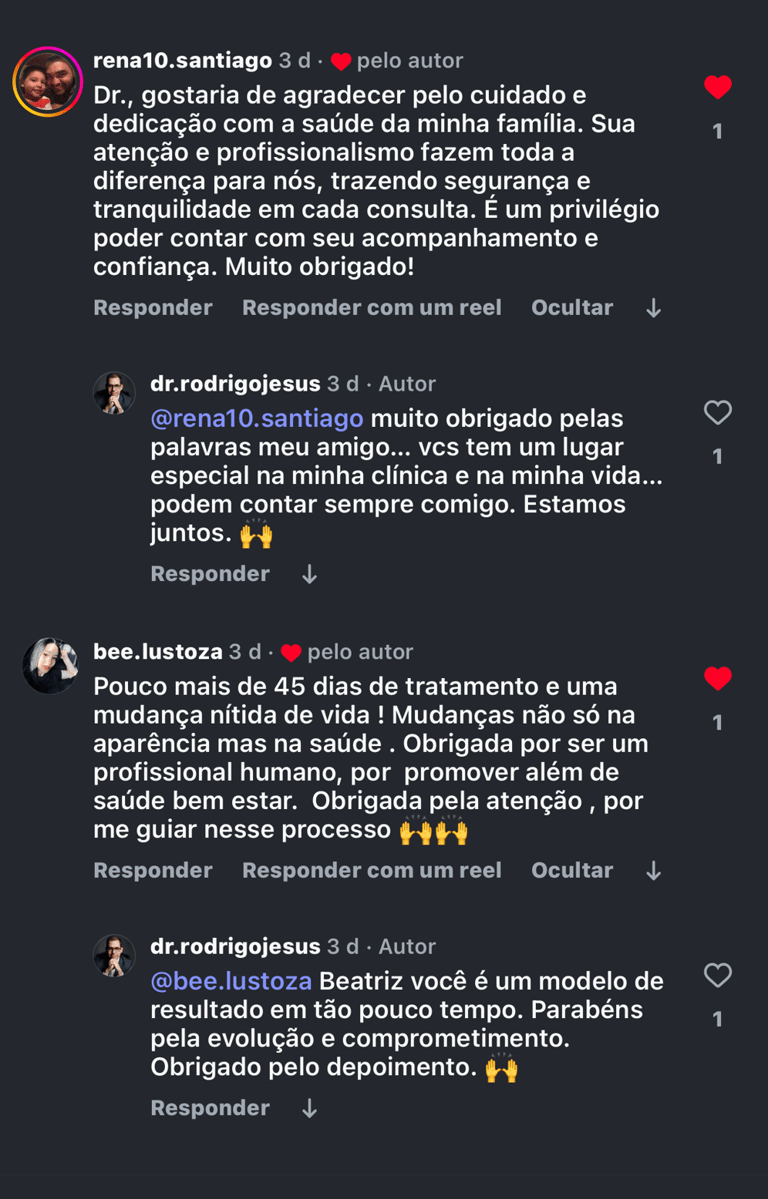Unlike rena10.santiago's comment
The width and height of the screenshot is (768, 1199).
tap(717, 88)
